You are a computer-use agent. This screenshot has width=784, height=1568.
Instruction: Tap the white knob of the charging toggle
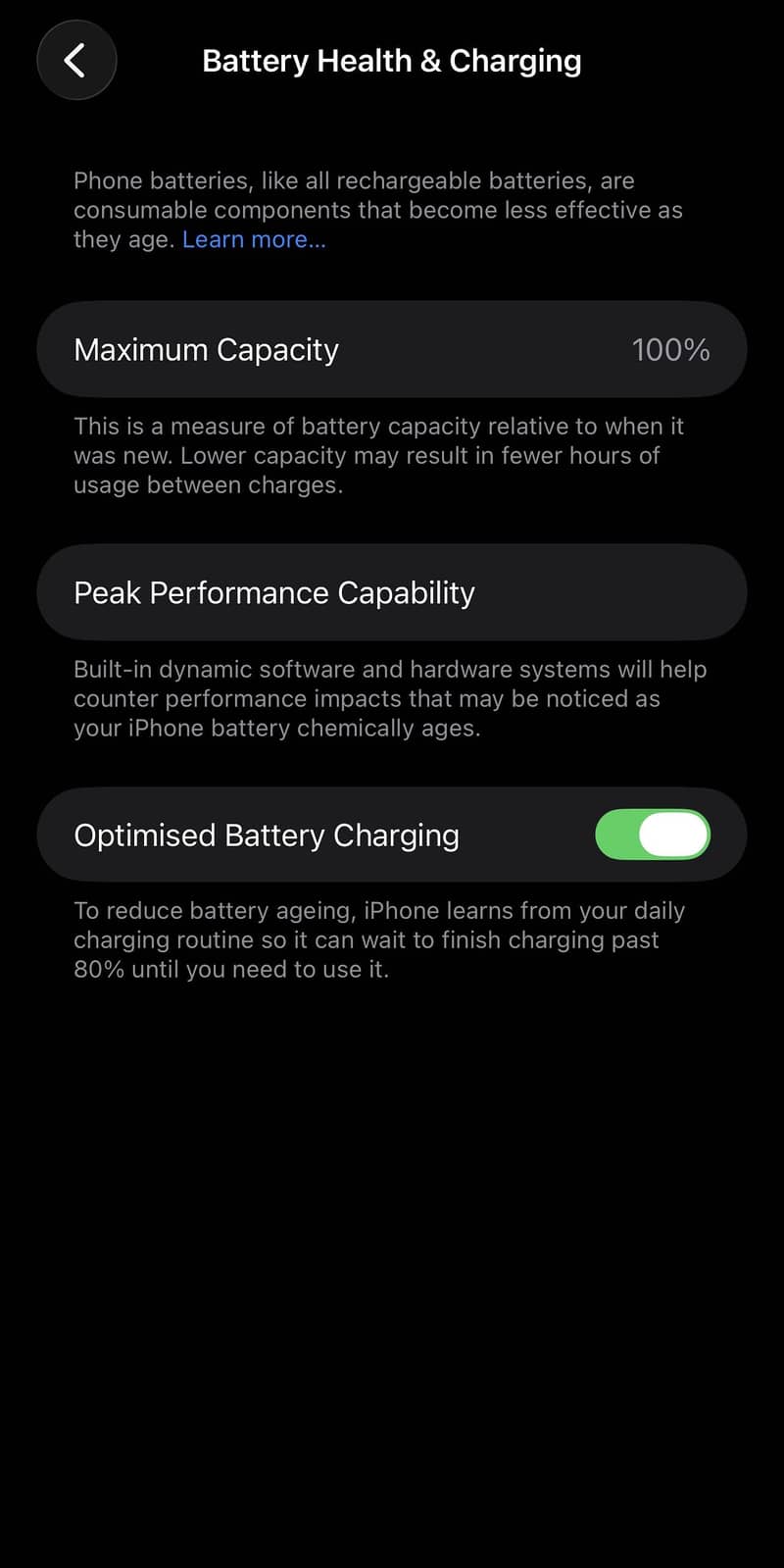tap(676, 835)
